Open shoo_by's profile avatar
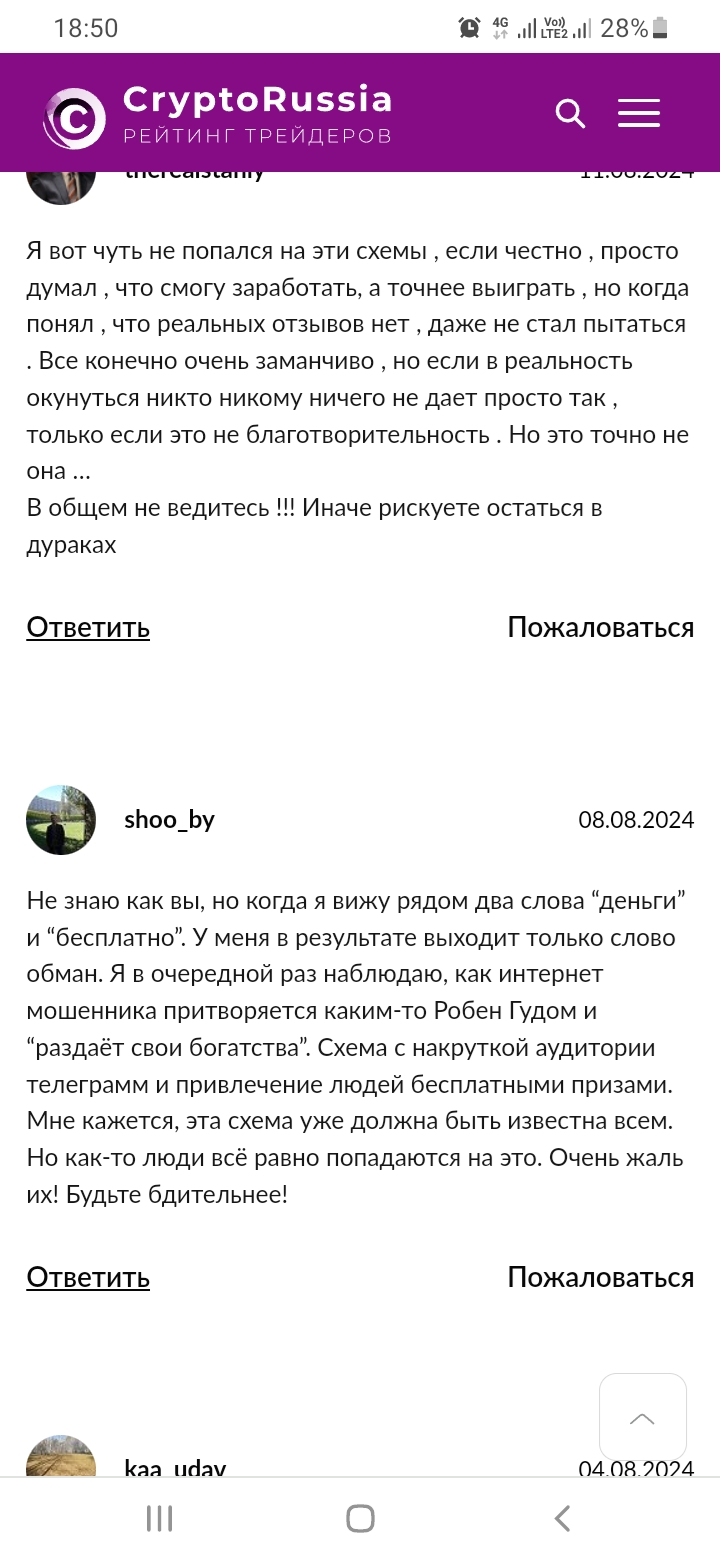This screenshot has width=720, height=1560. pos(61,820)
